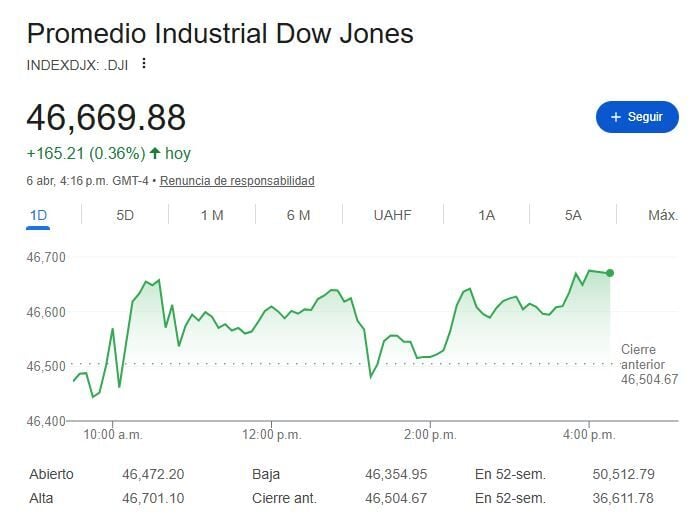The width and height of the screenshot is (692, 529).
Task: Open the Renuncia de responsabilidad link
Action: point(237,181)
